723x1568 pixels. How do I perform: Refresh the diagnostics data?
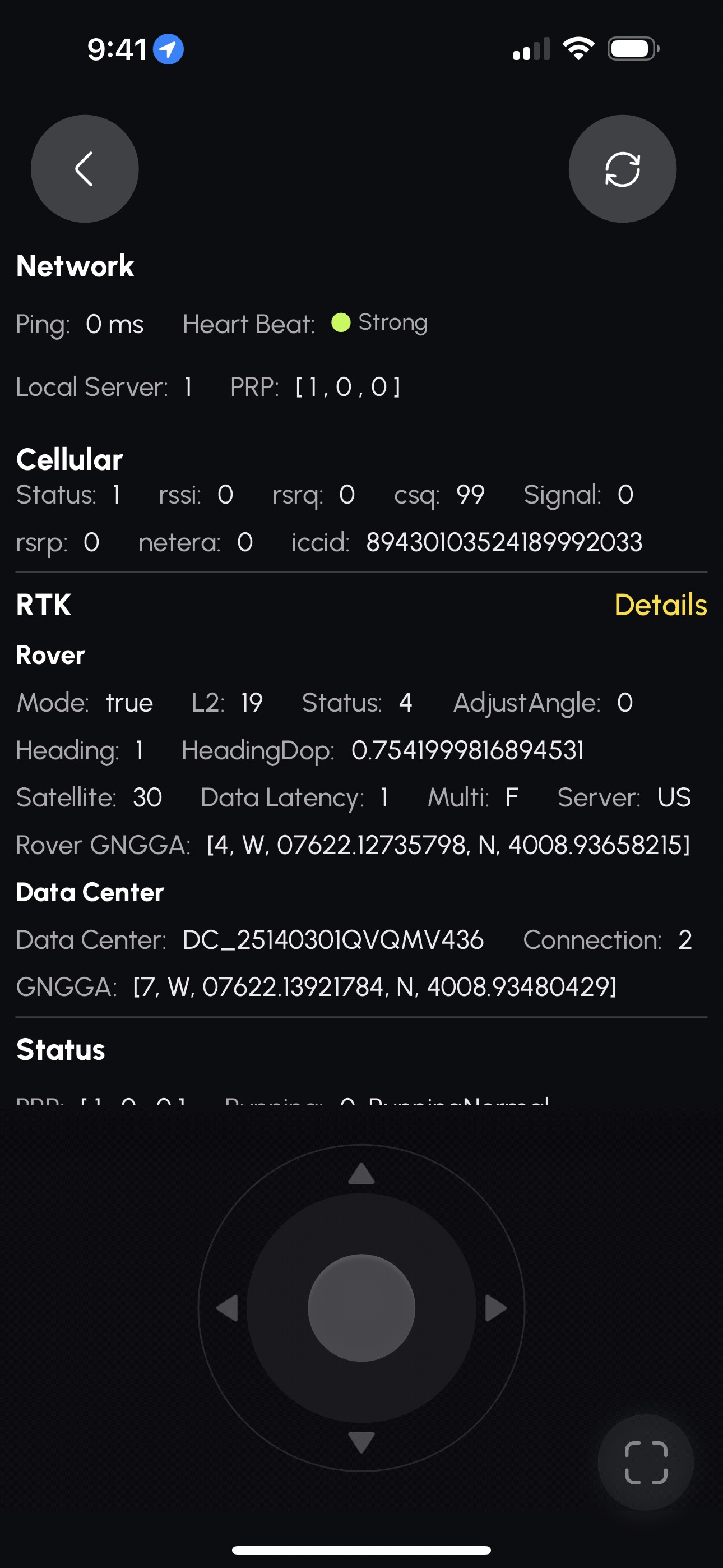[622, 169]
